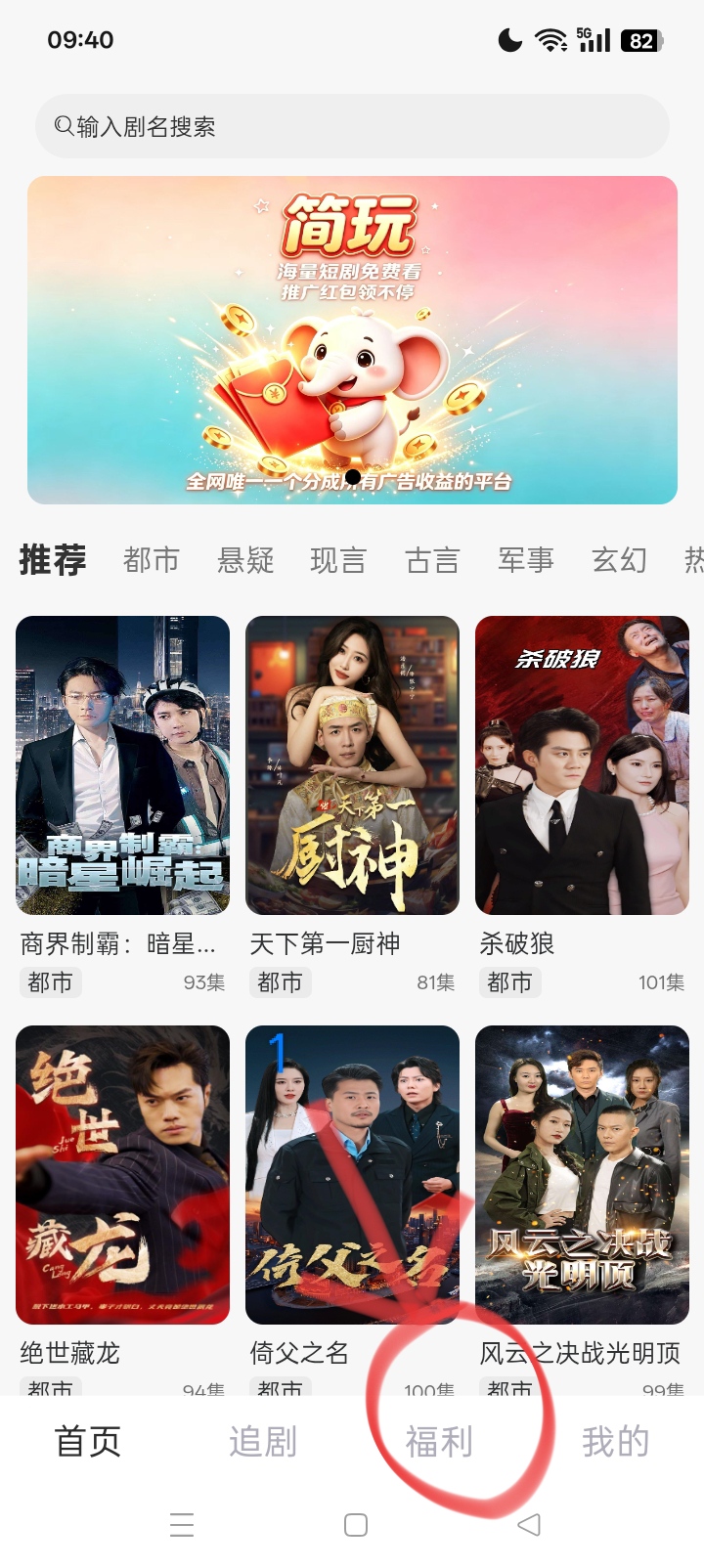Tap the system back button
Viewport: 704px width, 1568px height.
(x=529, y=1525)
